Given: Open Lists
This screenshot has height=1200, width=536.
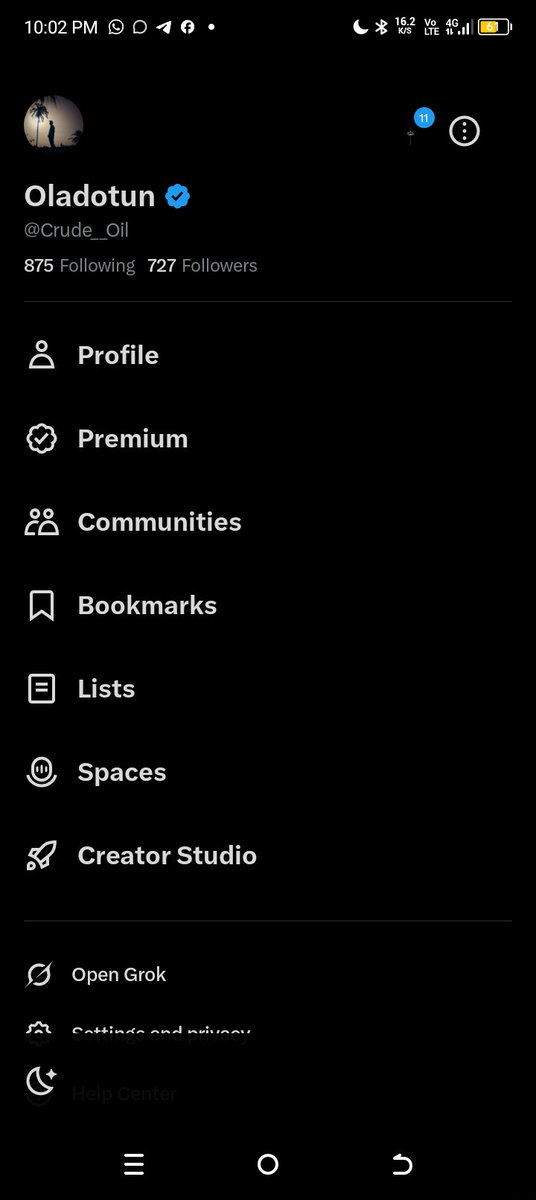Looking at the screenshot, I should point(268,689).
